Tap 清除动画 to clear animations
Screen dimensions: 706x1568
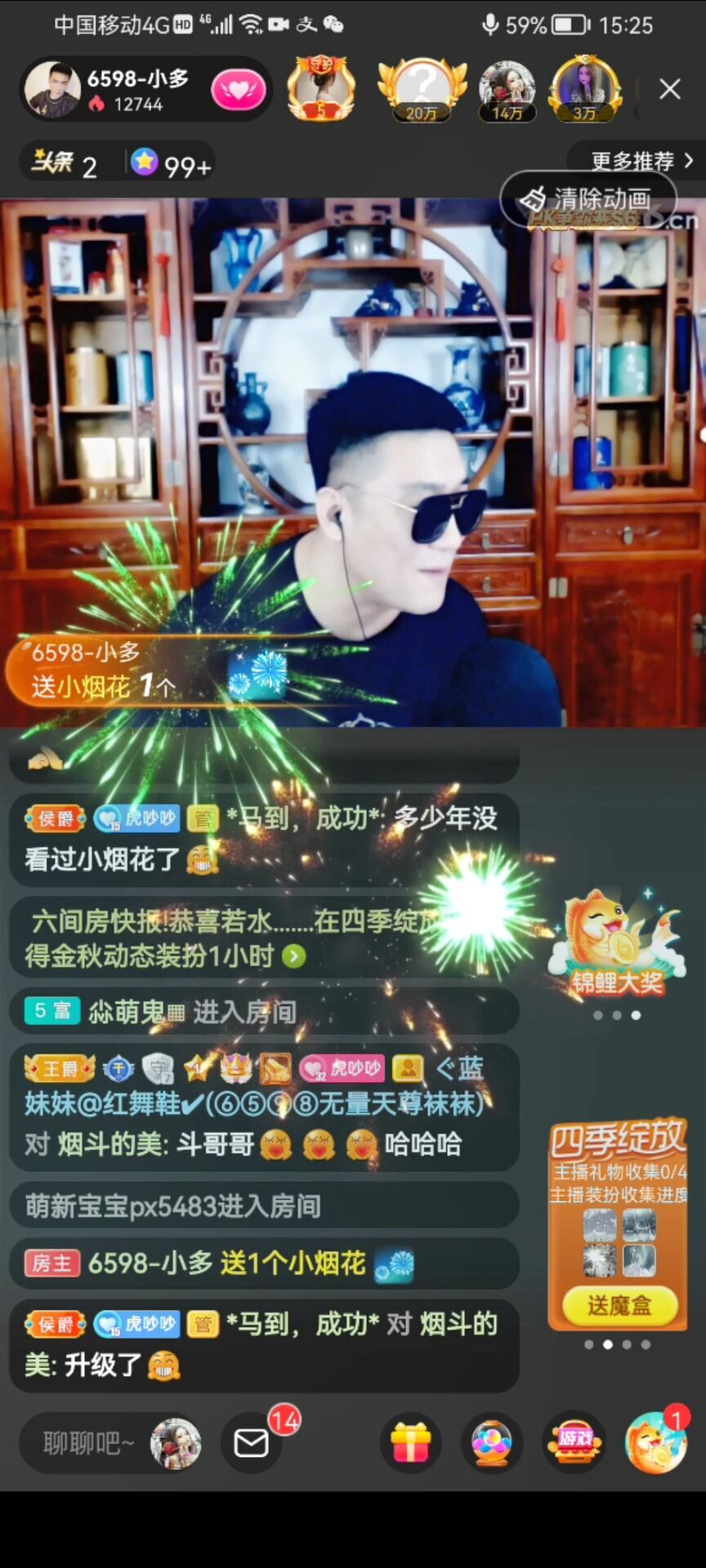tap(589, 198)
